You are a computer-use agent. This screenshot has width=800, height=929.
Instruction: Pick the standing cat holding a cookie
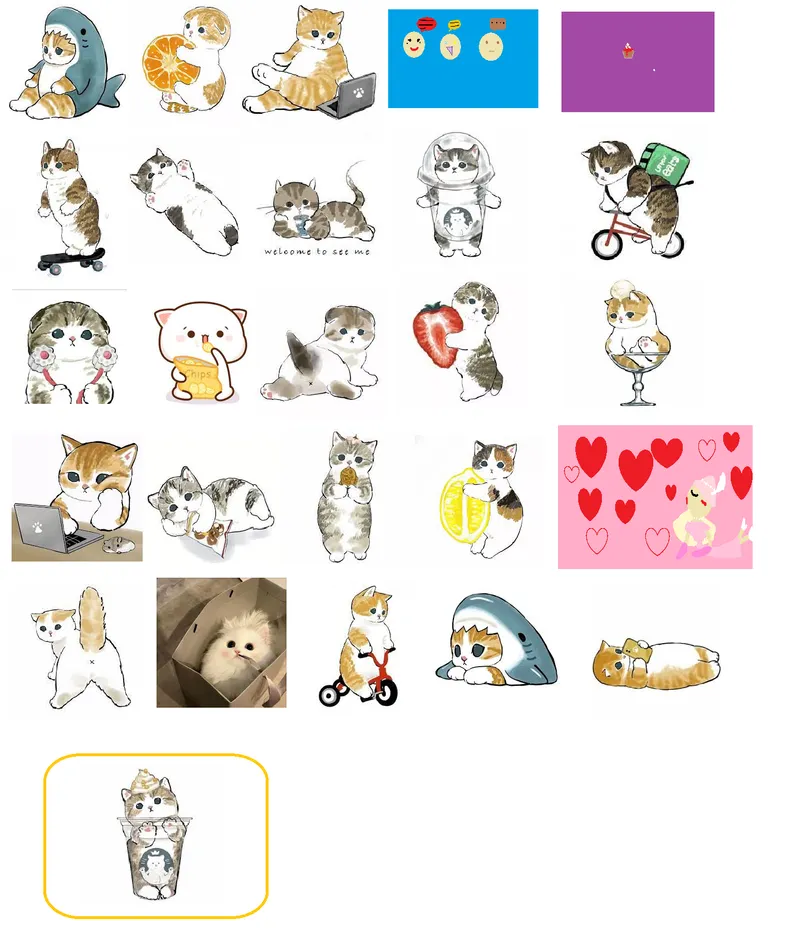coord(346,495)
